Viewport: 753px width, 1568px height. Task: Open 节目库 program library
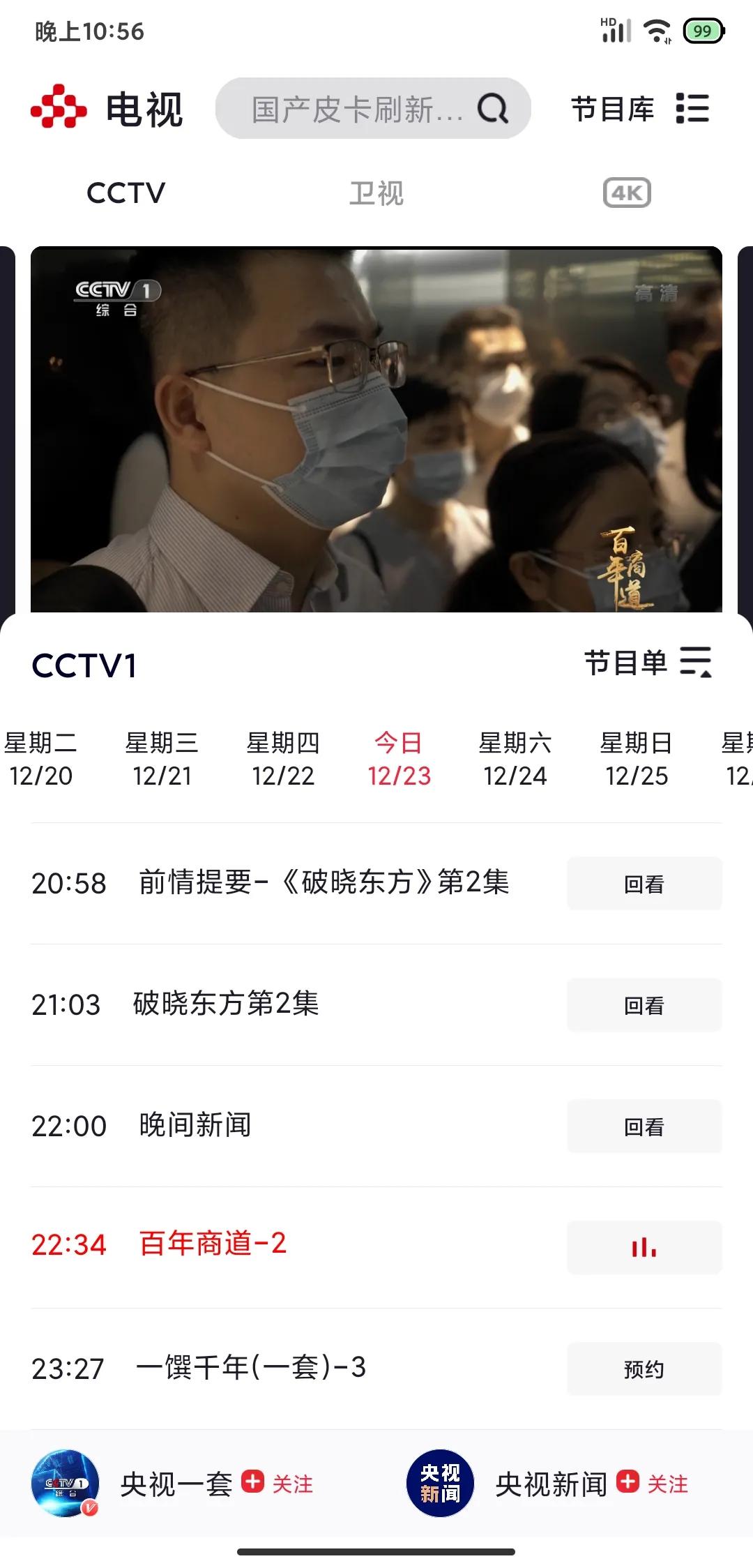[612, 108]
